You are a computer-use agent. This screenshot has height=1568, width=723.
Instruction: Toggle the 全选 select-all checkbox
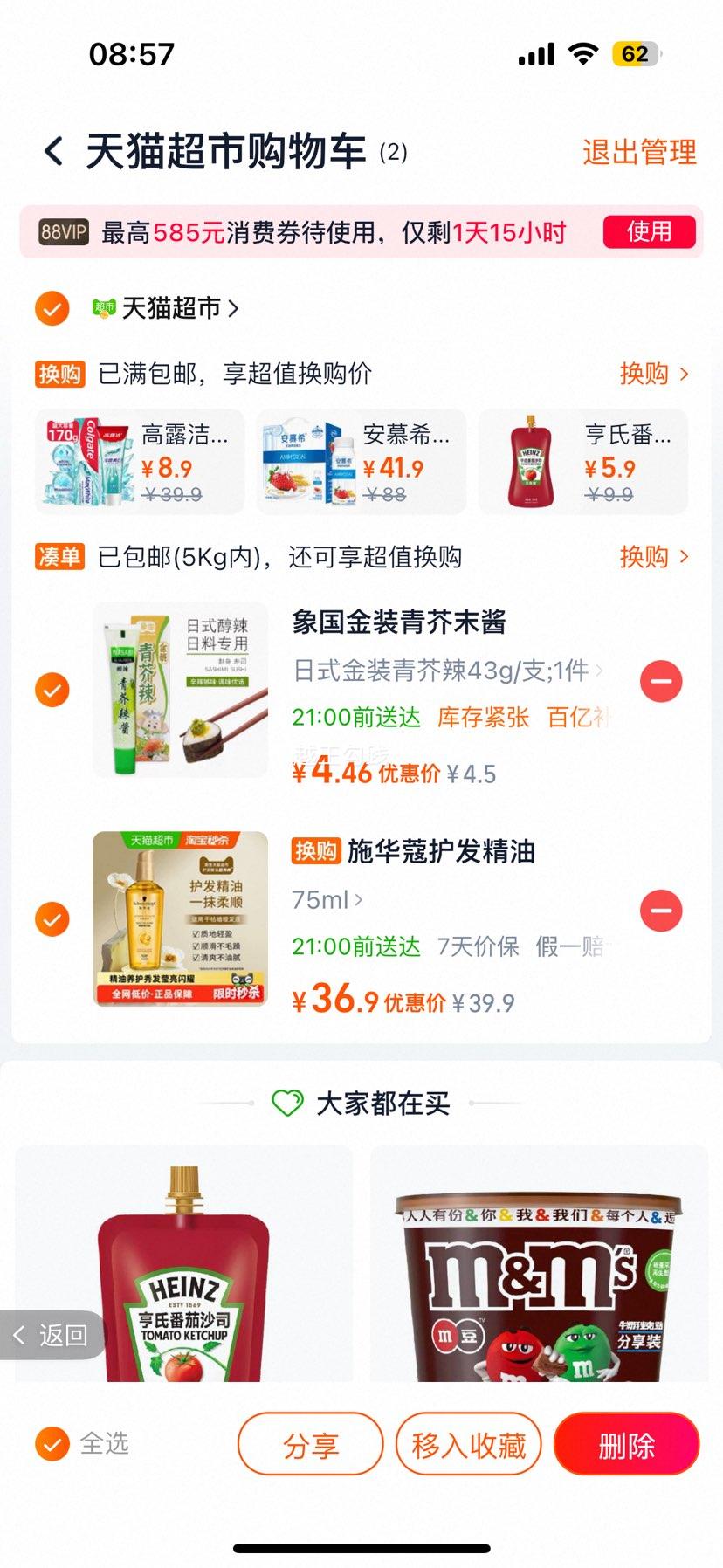[x=52, y=1445]
